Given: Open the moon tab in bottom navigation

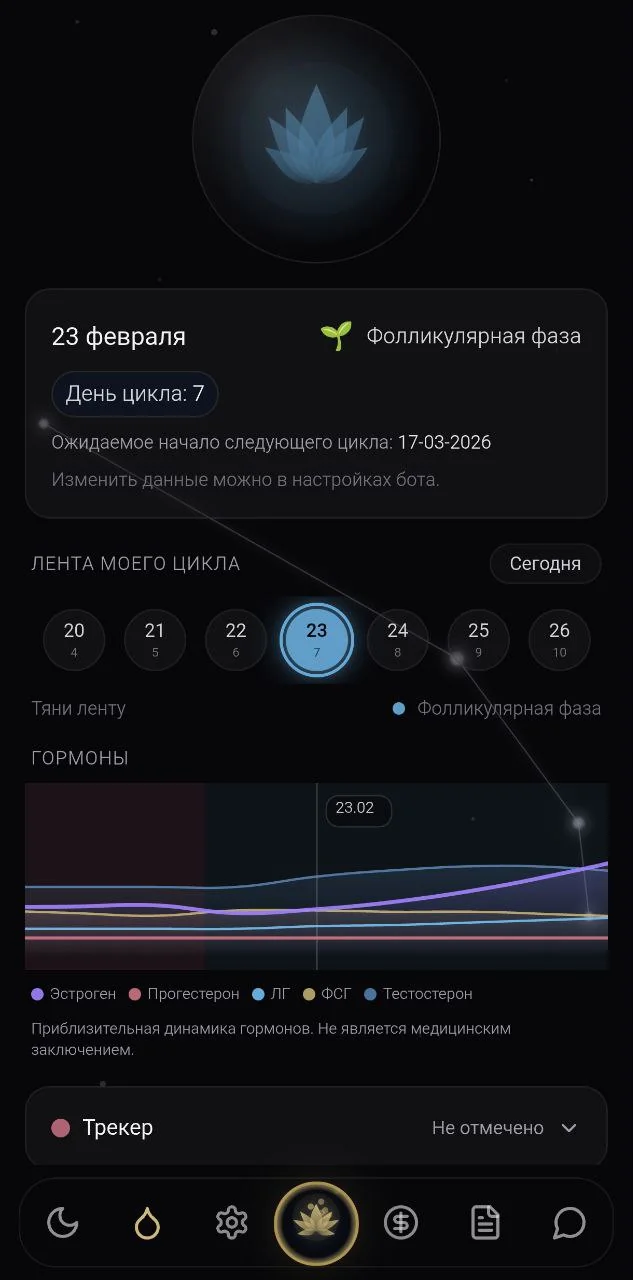Looking at the screenshot, I should [x=63, y=1222].
